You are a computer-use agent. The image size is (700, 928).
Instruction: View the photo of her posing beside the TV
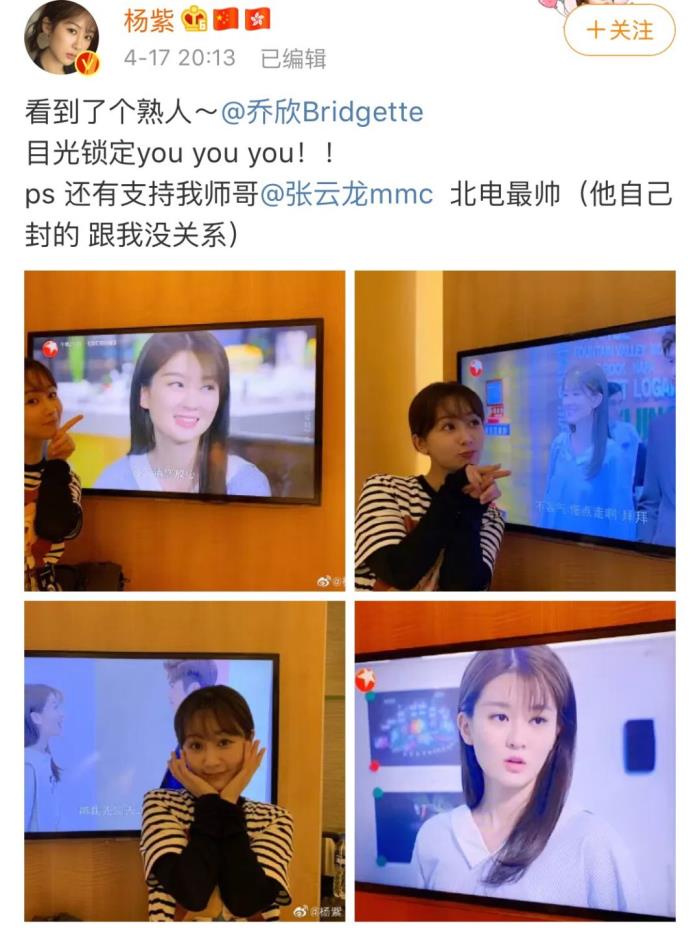point(515,430)
